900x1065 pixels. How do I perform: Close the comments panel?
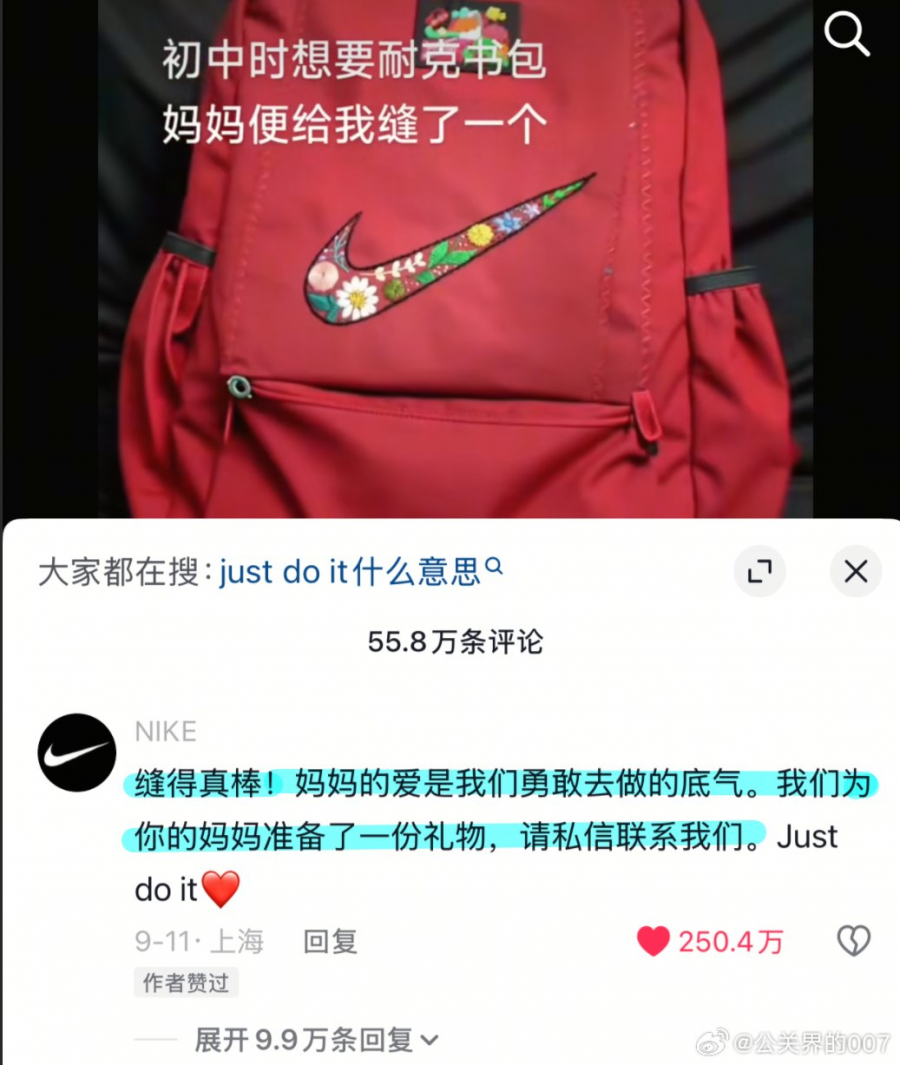pyautogui.click(x=855, y=571)
